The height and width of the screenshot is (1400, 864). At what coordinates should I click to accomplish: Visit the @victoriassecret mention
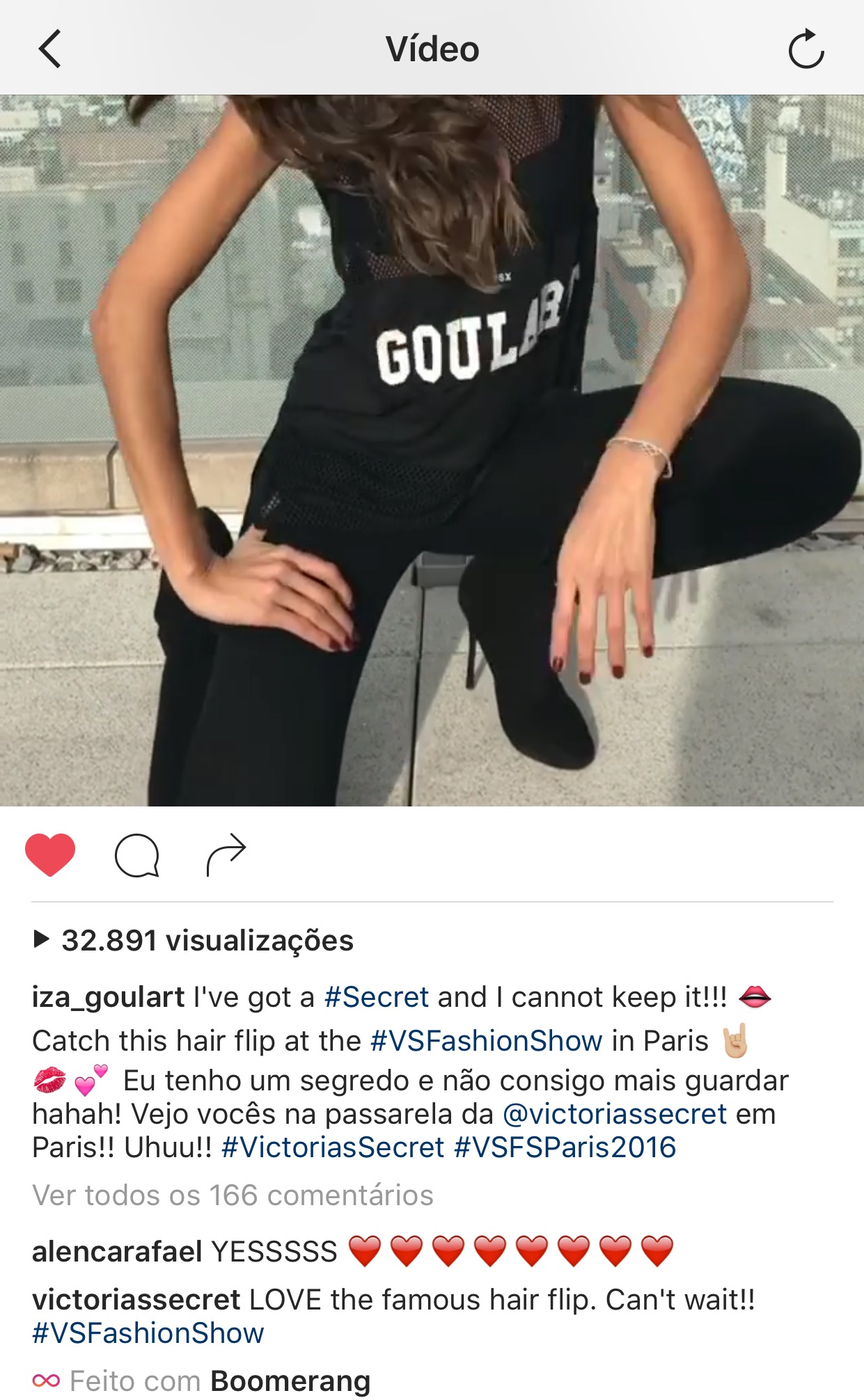[x=614, y=1114]
